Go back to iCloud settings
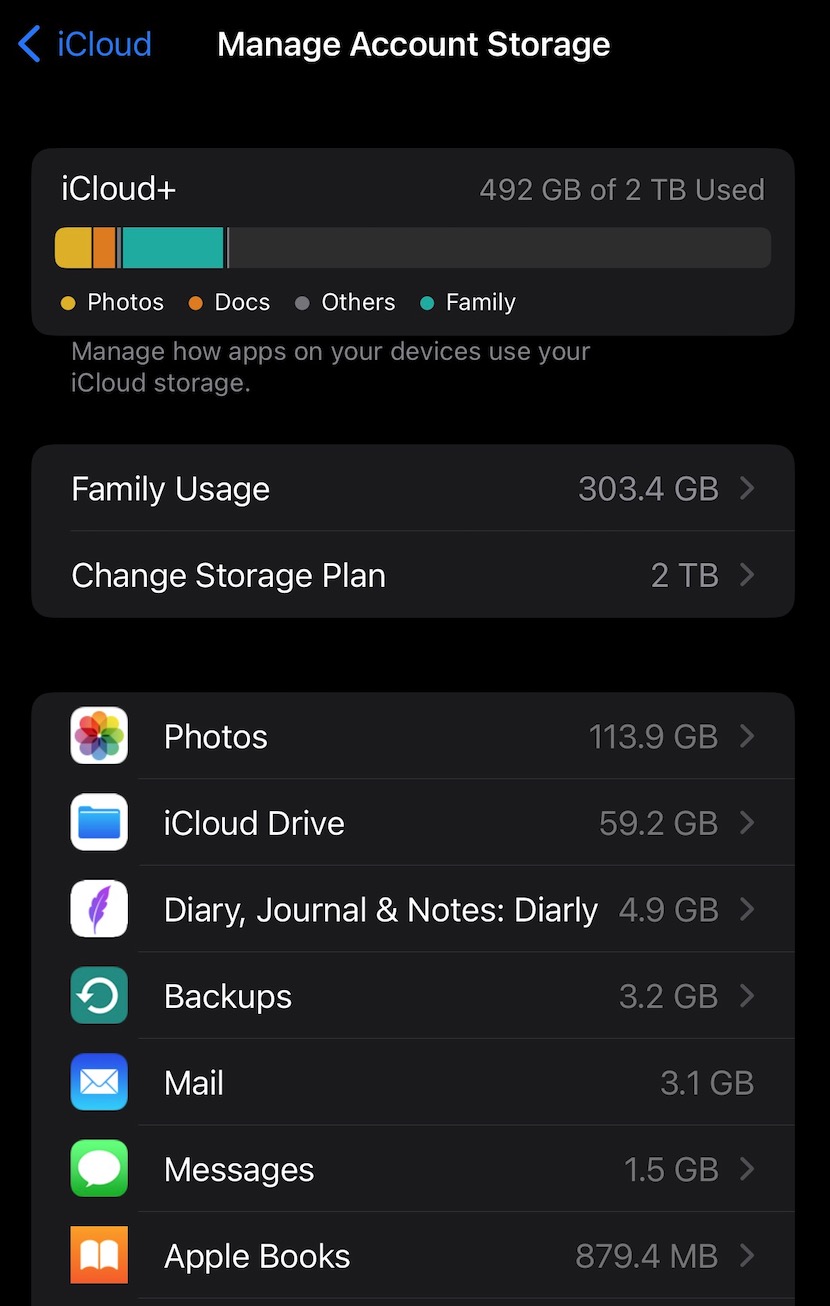 point(85,45)
